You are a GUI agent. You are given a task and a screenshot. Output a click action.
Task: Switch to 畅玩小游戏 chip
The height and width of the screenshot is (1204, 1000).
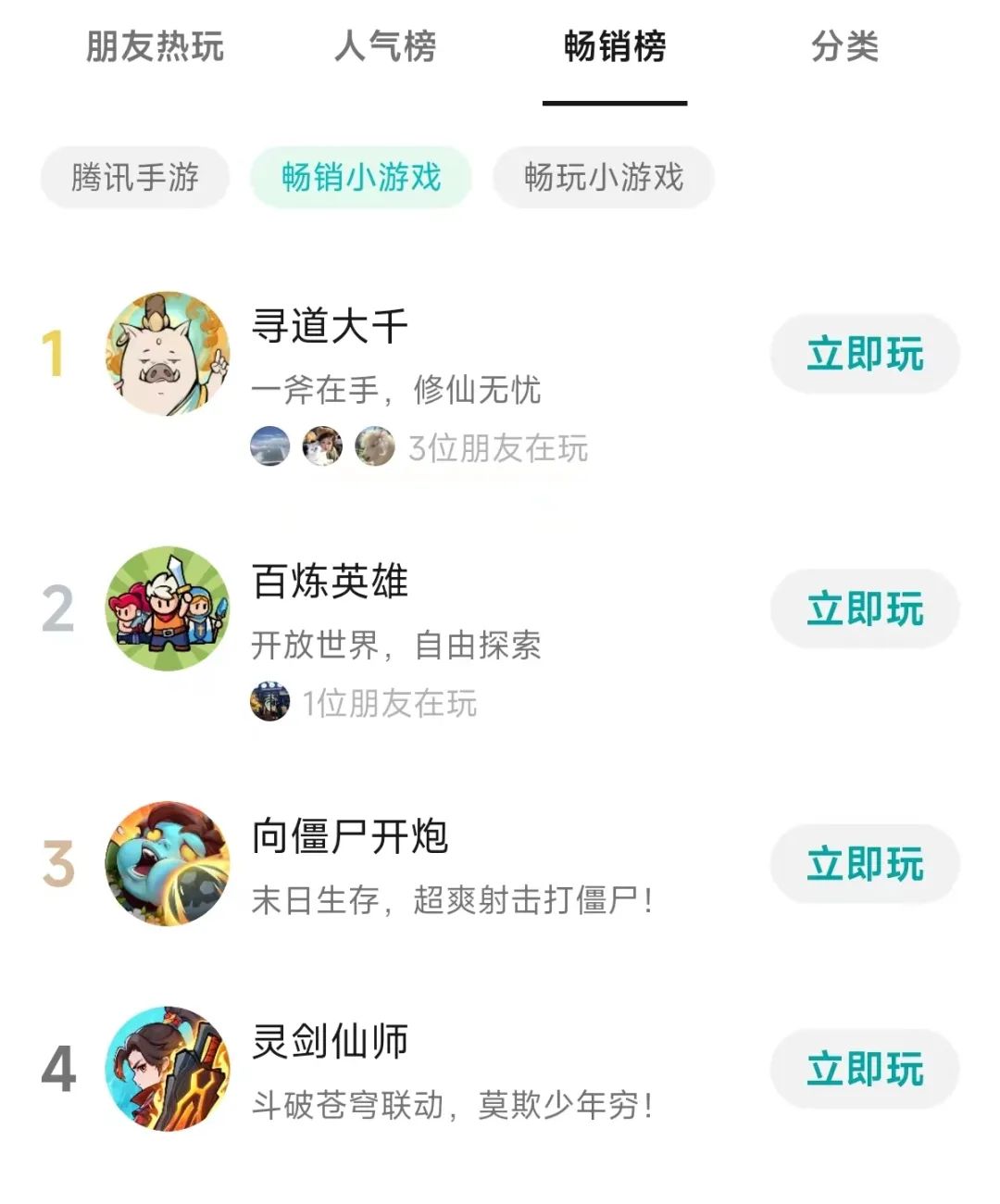point(604,177)
